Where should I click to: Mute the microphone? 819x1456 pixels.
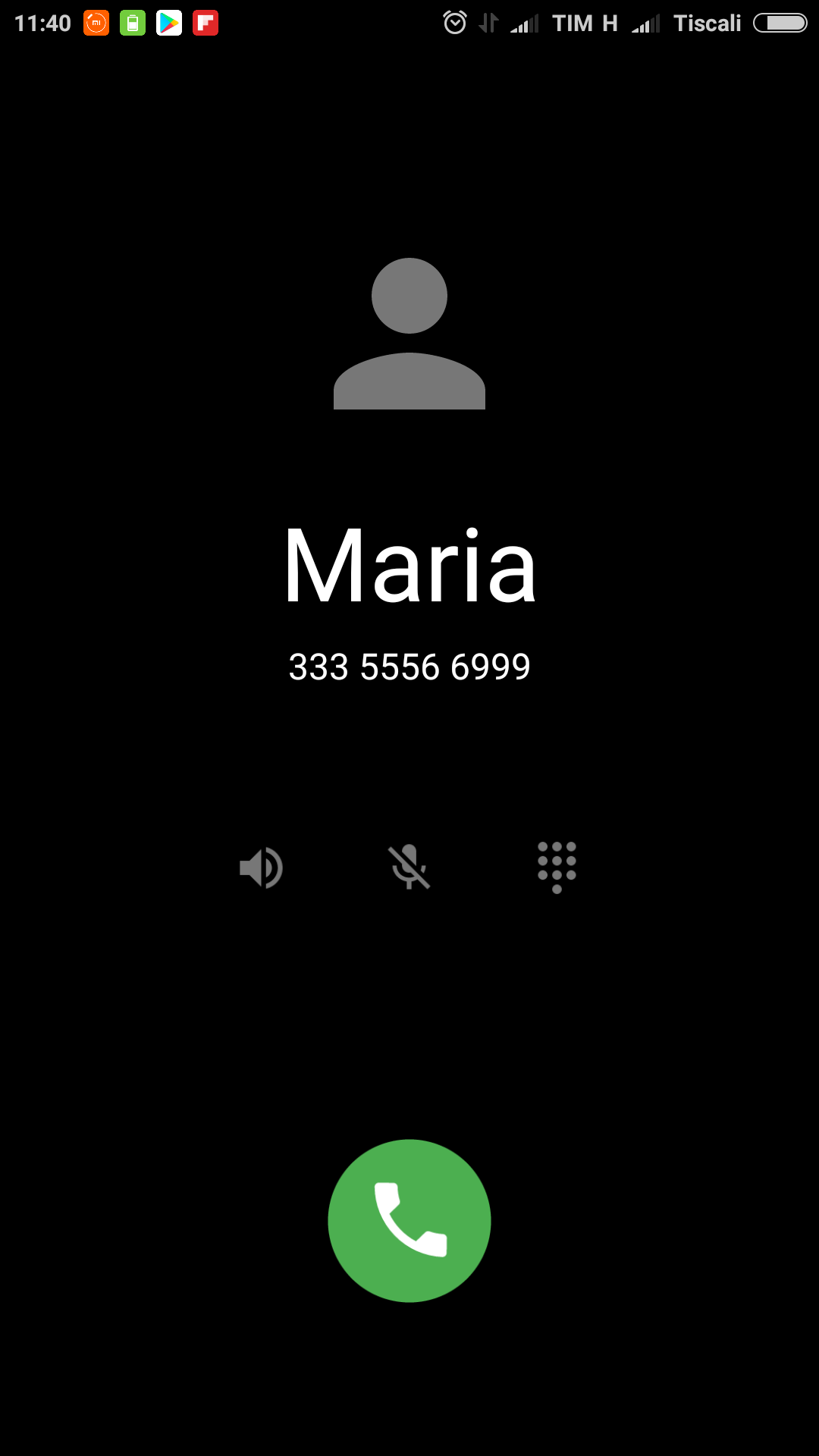(x=409, y=867)
